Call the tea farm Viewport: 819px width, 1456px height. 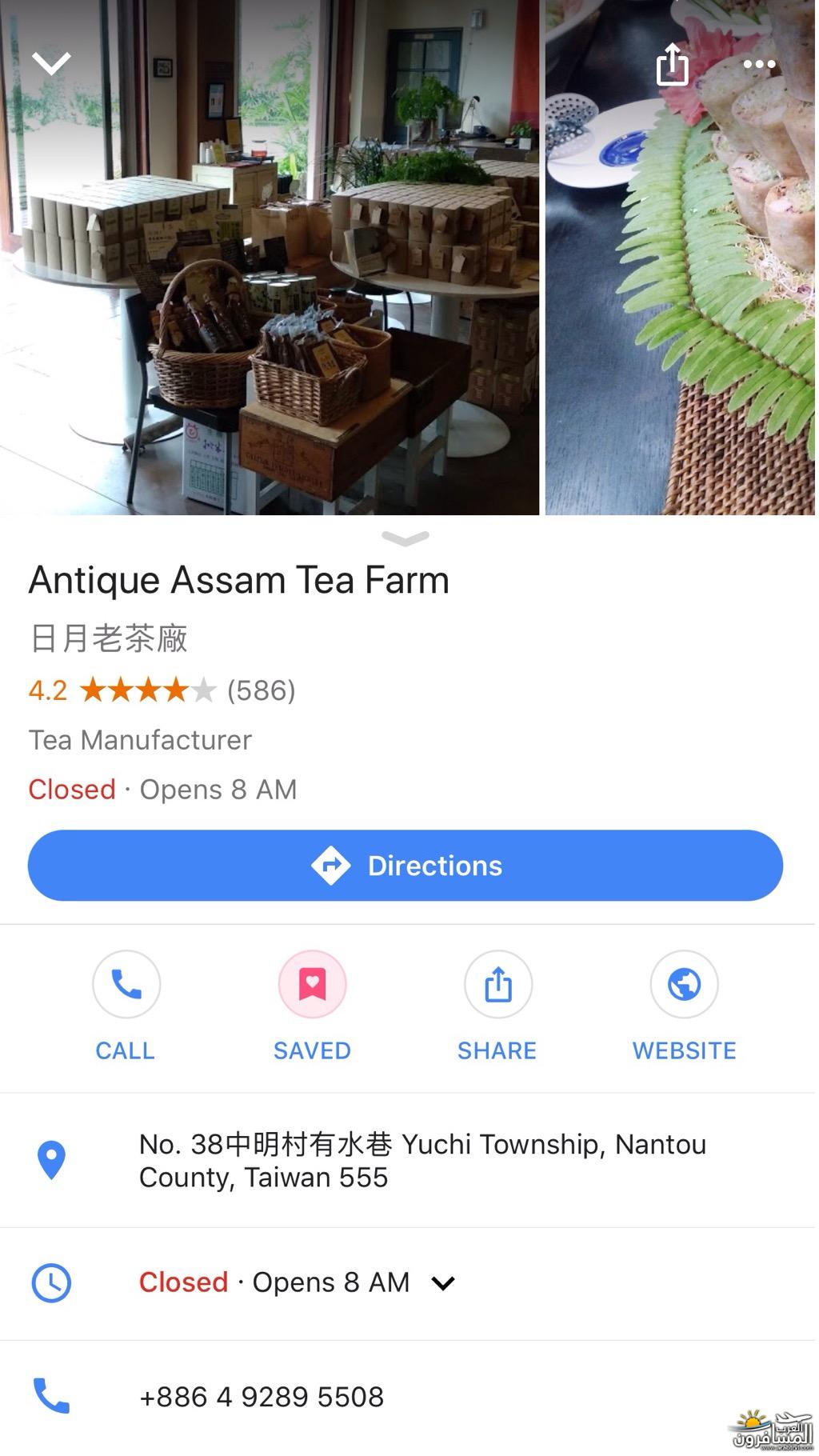pyautogui.click(x=126, y=1005)
